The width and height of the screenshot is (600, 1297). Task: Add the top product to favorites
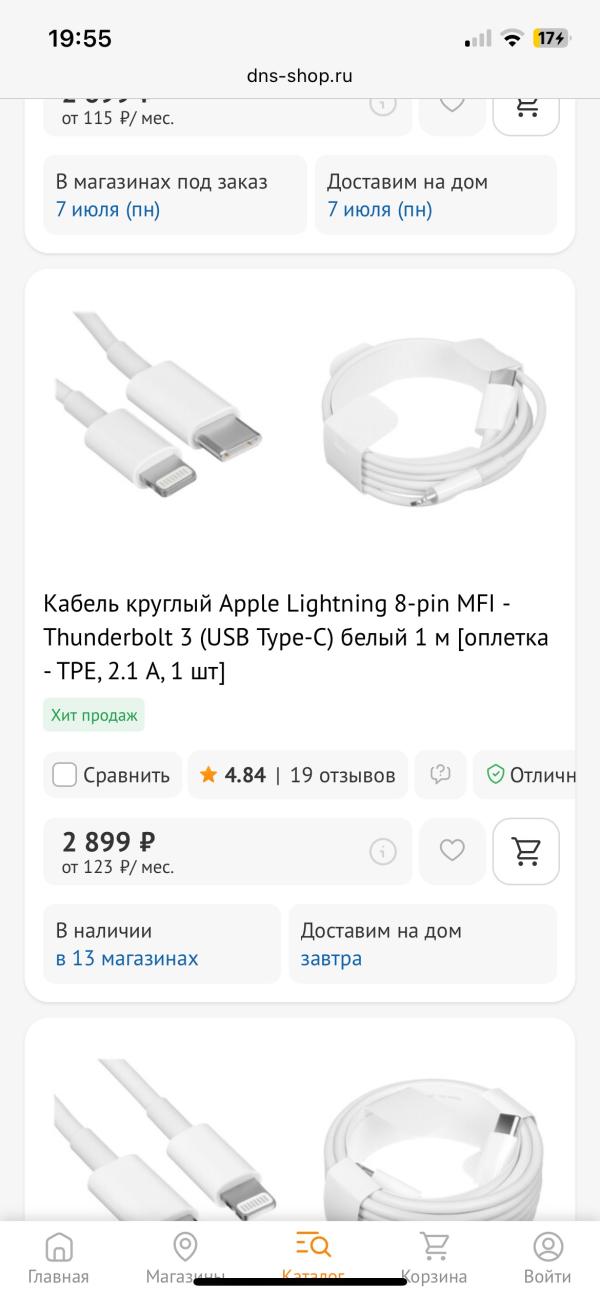tap(452, 104)
